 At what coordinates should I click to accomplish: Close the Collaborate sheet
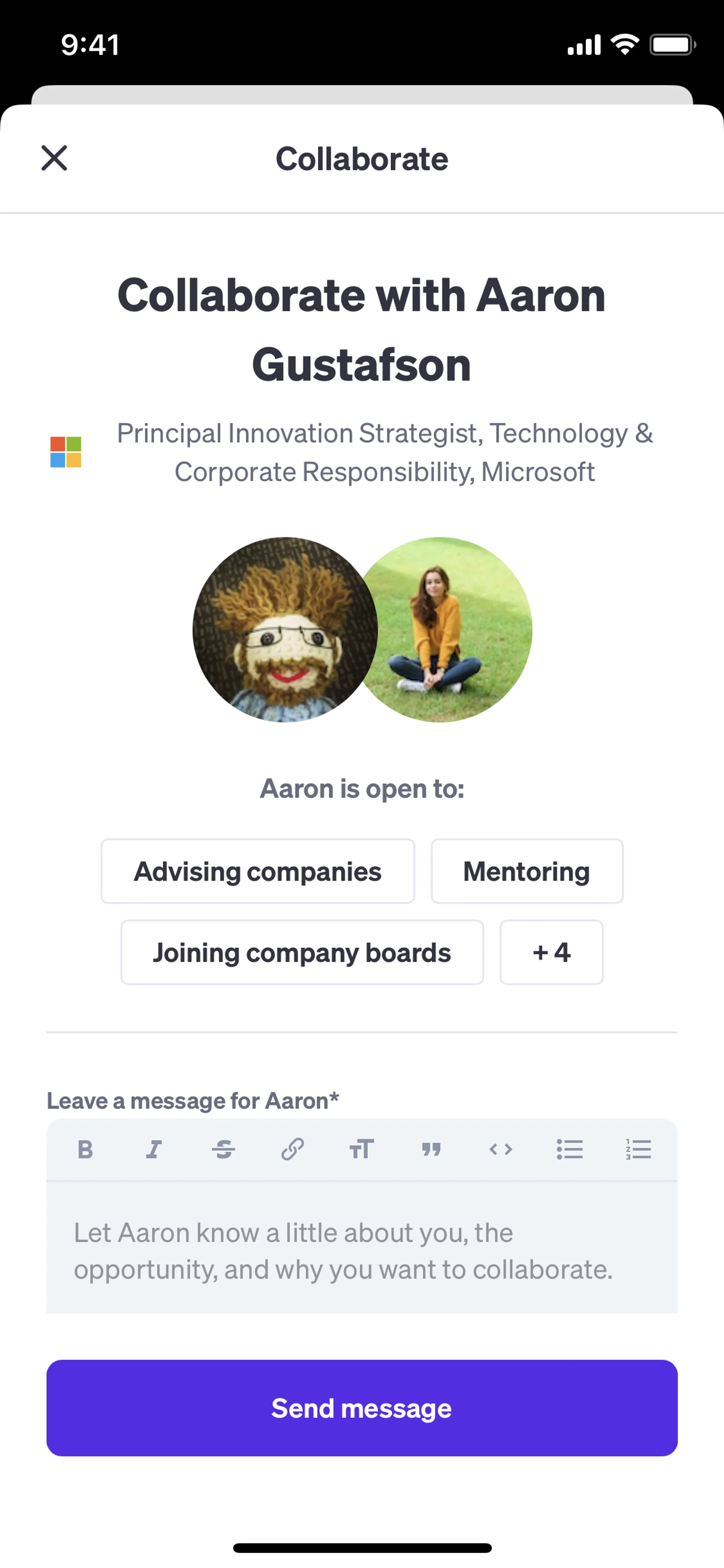[54, 158]
